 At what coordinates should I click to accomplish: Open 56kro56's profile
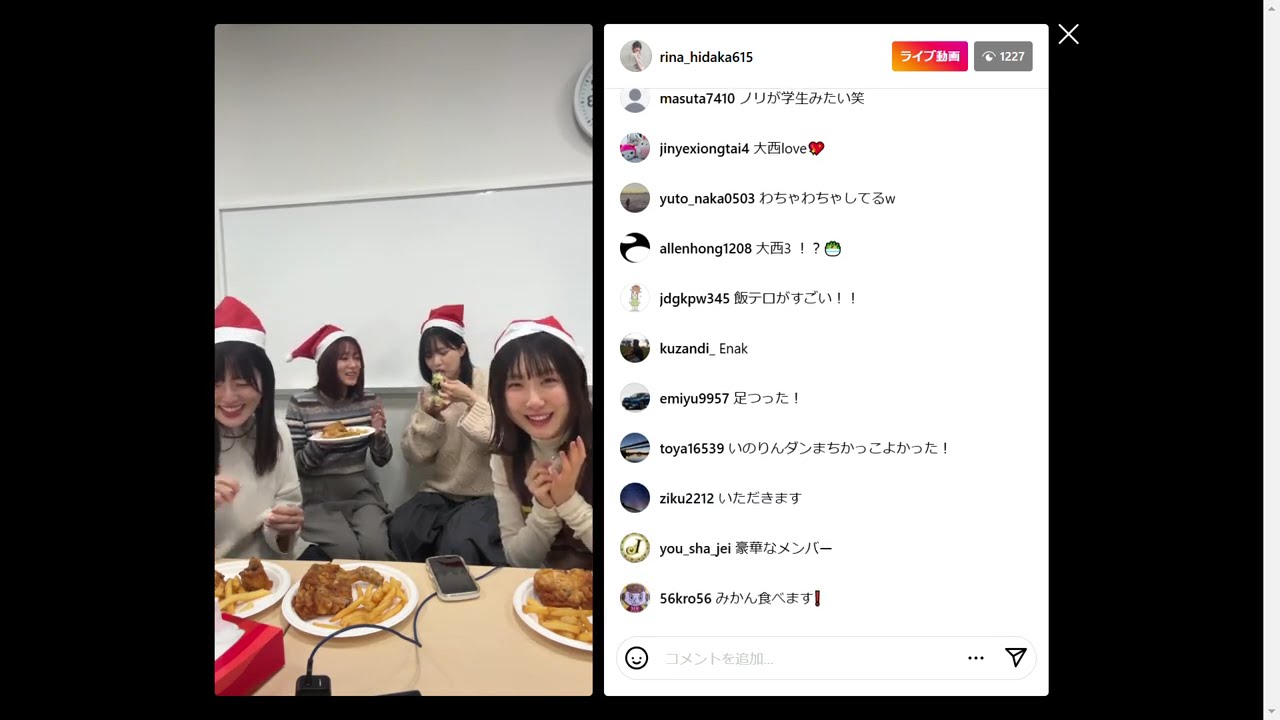(685, 598)
